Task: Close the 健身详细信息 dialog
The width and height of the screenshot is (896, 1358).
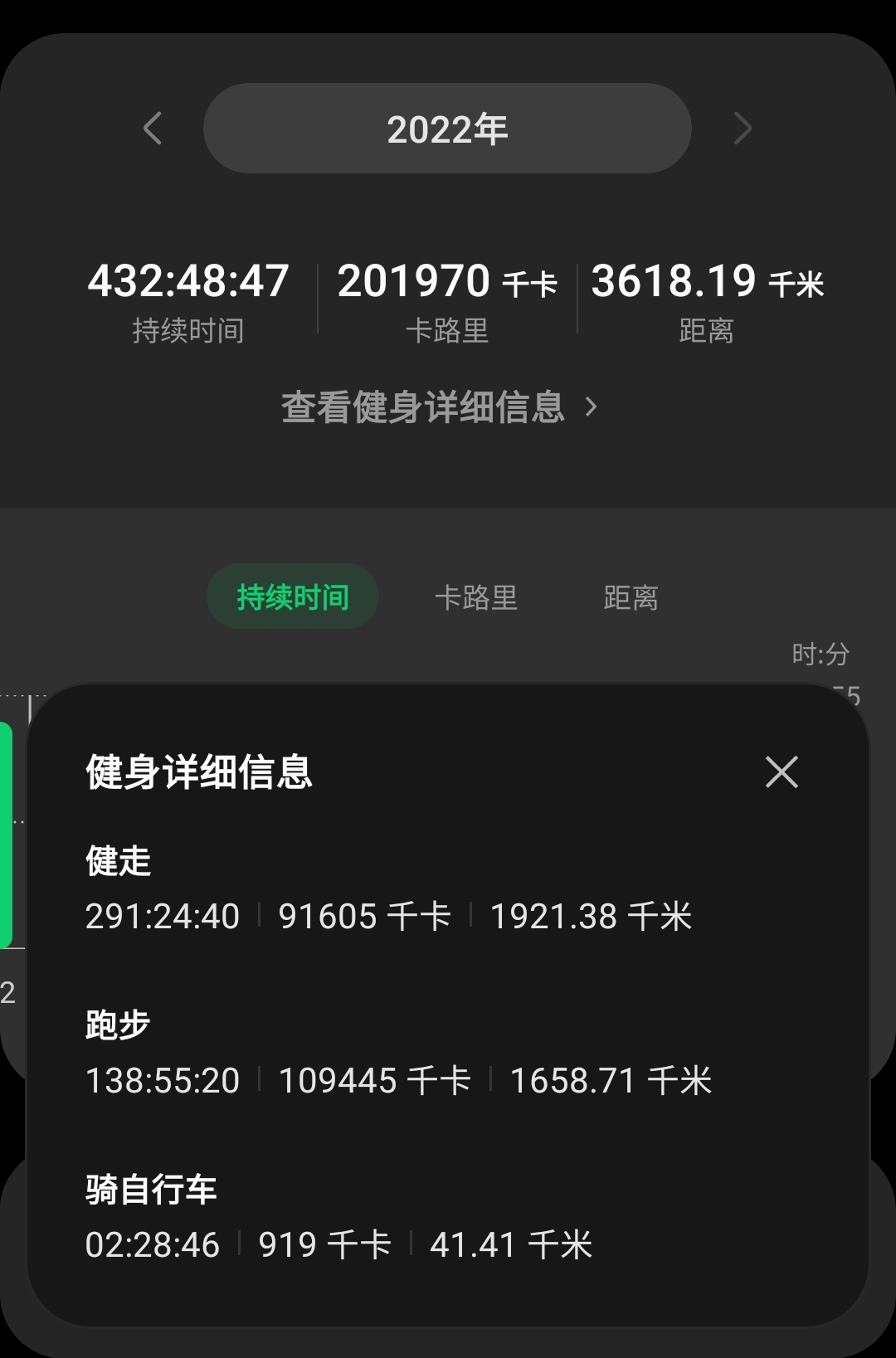Action: 782,771
